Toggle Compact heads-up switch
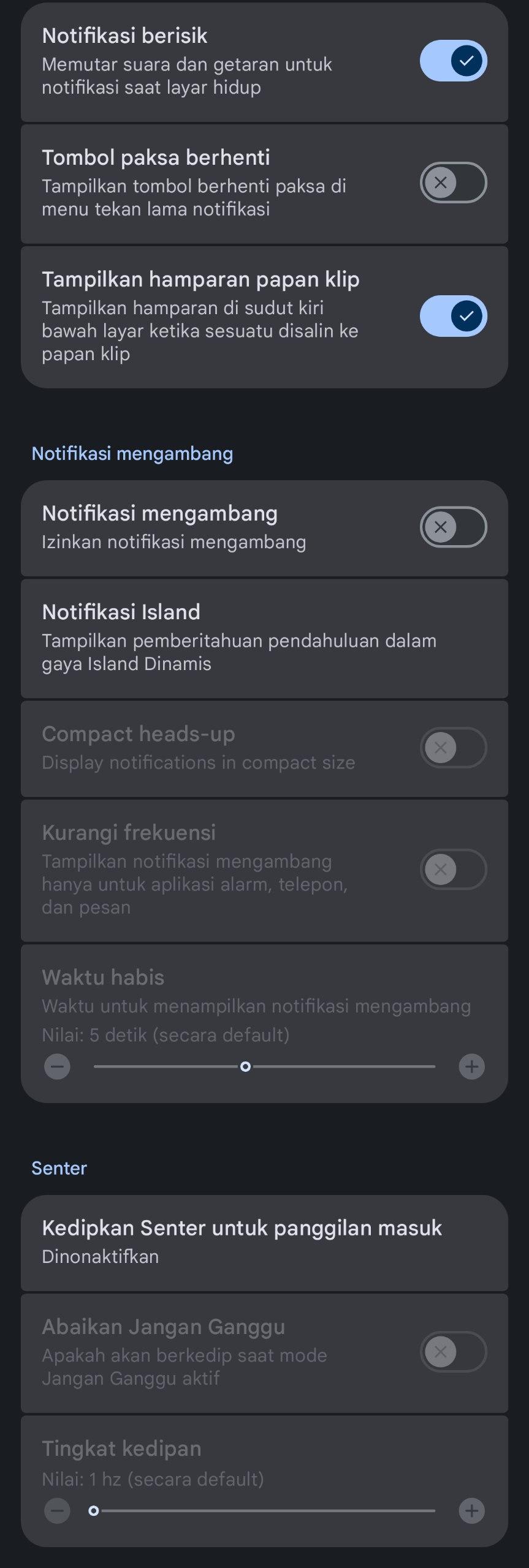 coord(453,748)
